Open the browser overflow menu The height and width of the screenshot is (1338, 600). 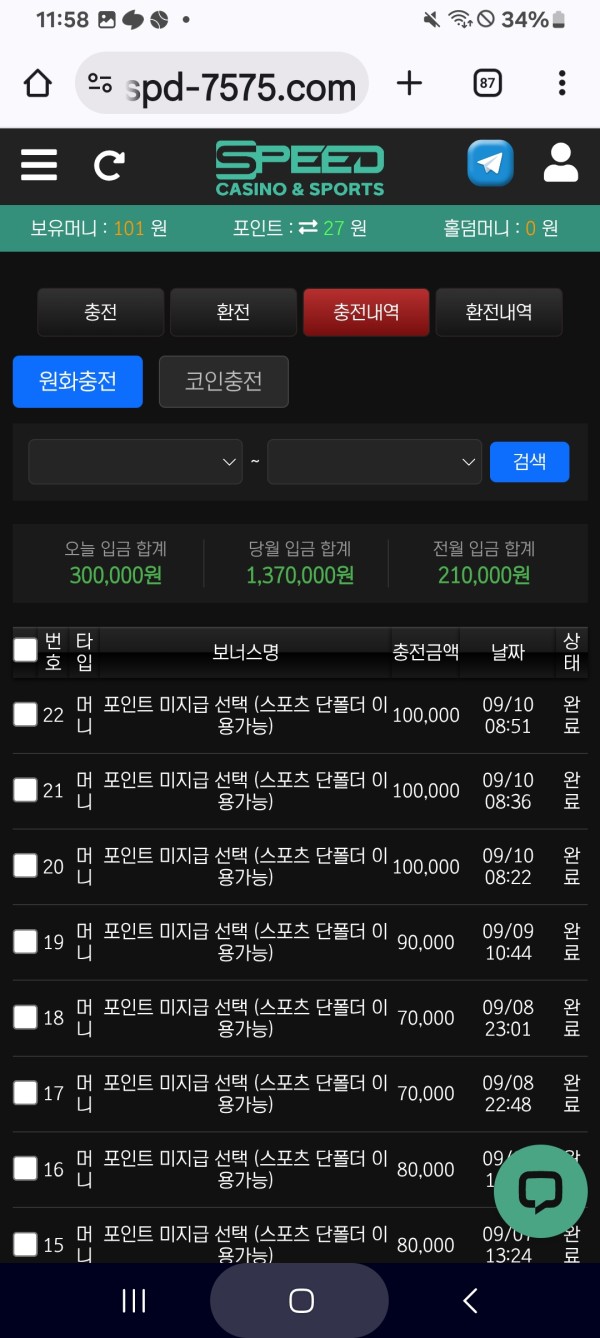(562, 83)
